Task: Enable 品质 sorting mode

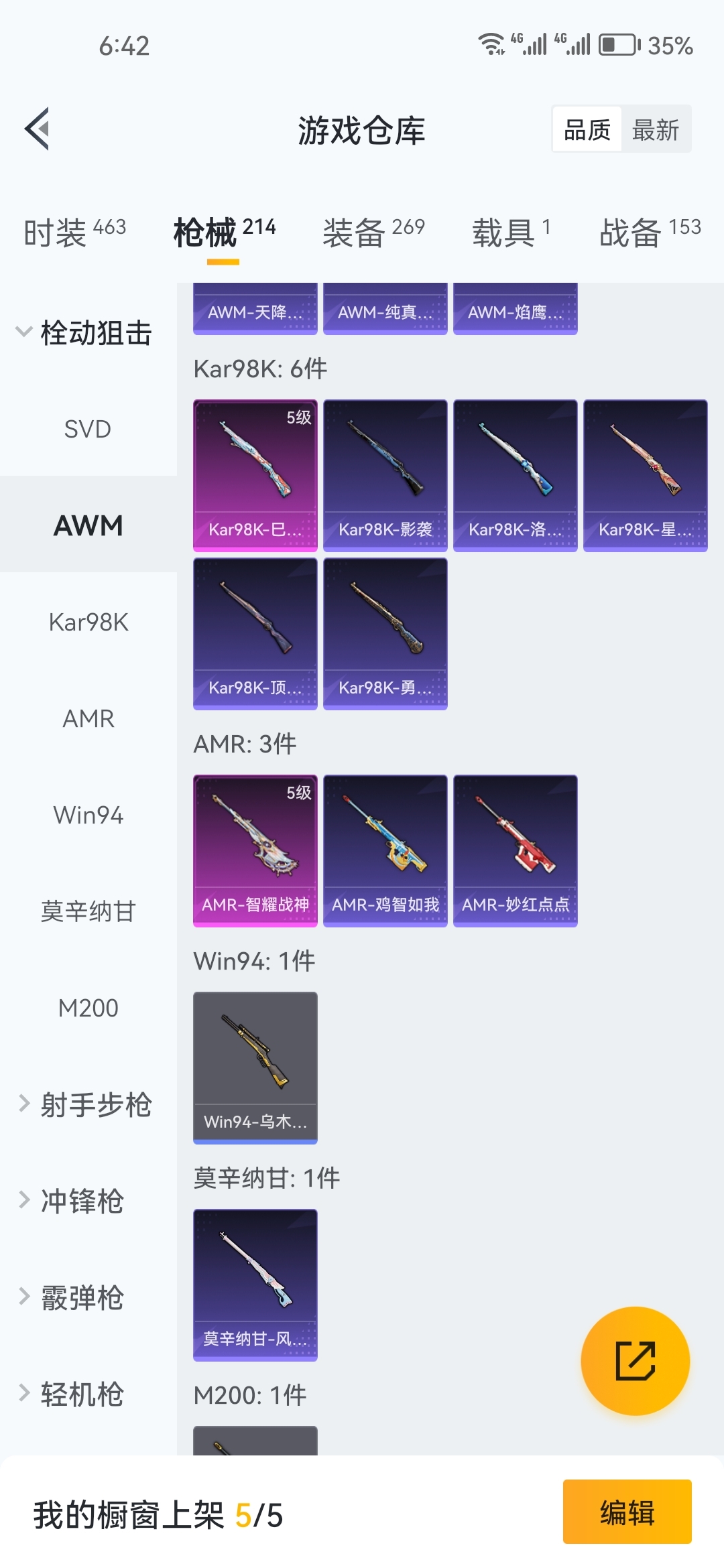Action: click(586, 129)
